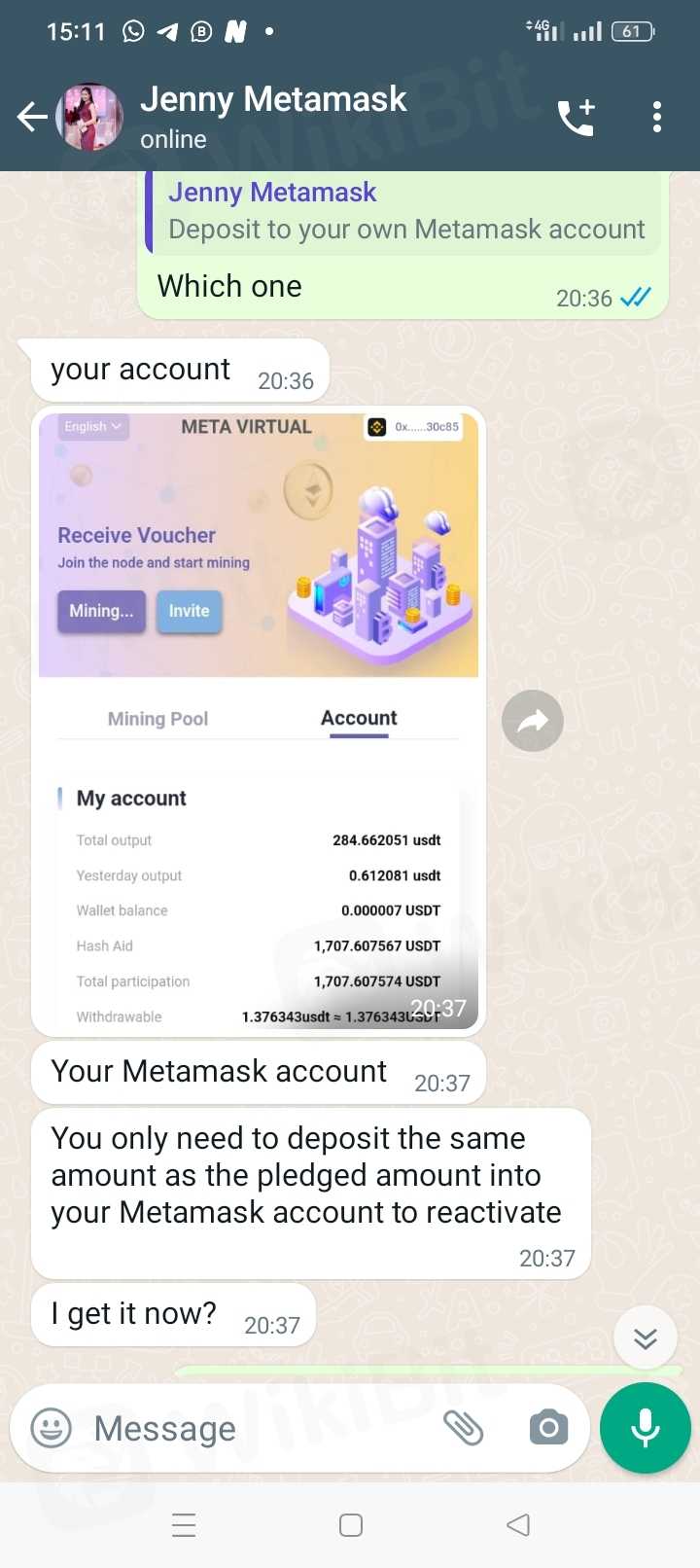Attach a file with the paperclip

click(464, 1428)
